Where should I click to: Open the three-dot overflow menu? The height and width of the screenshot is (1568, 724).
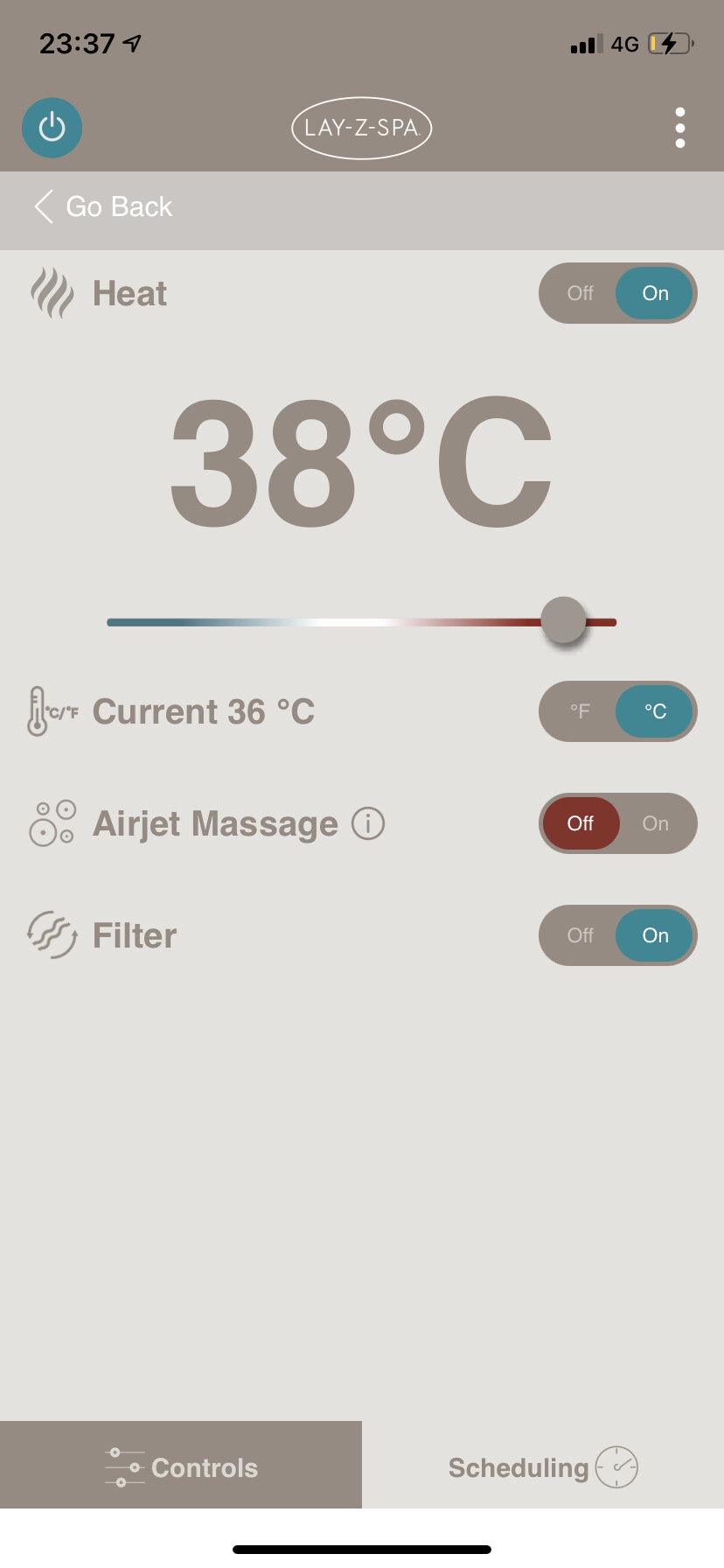(679, 128)
